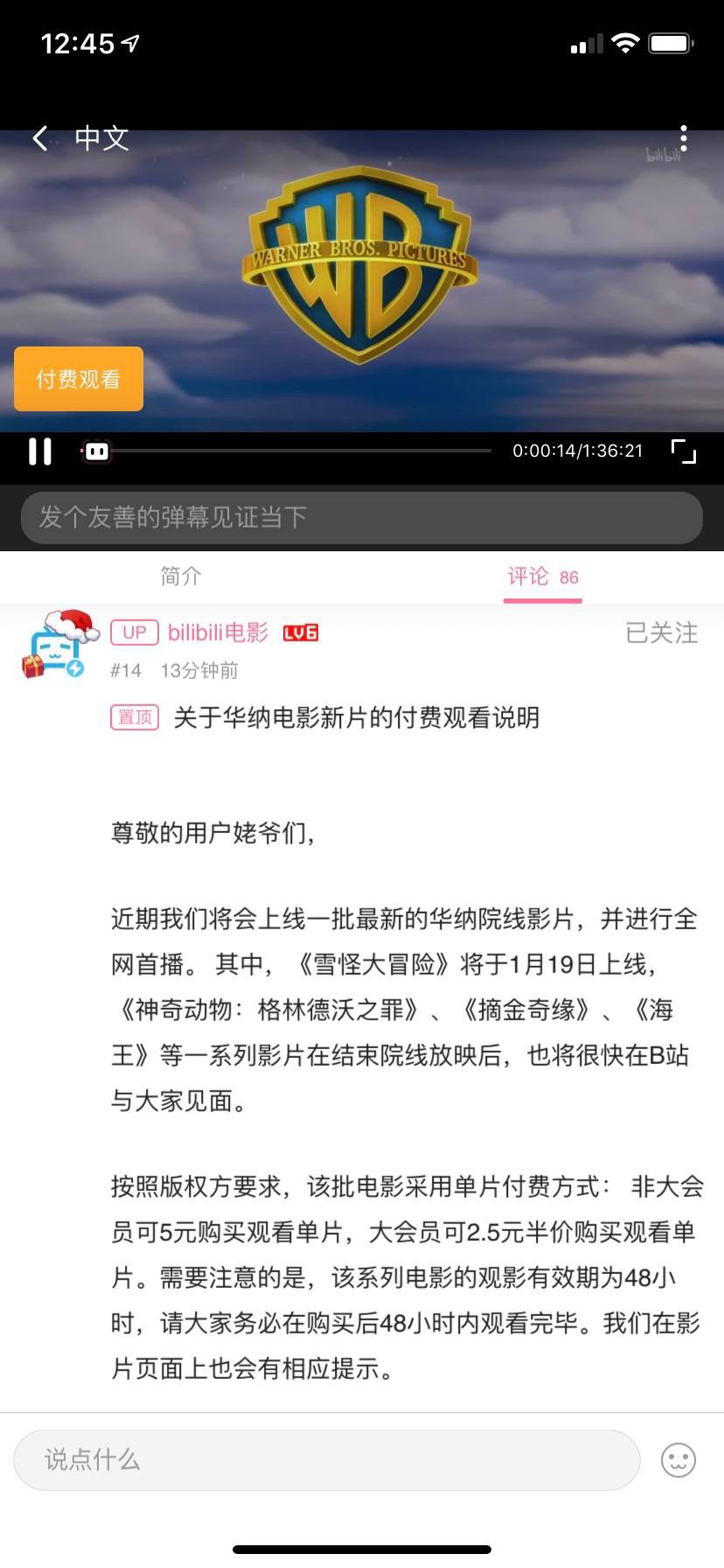Enter fullscreen video mode
Screen dimensions: 724x1568
[683, 451]
